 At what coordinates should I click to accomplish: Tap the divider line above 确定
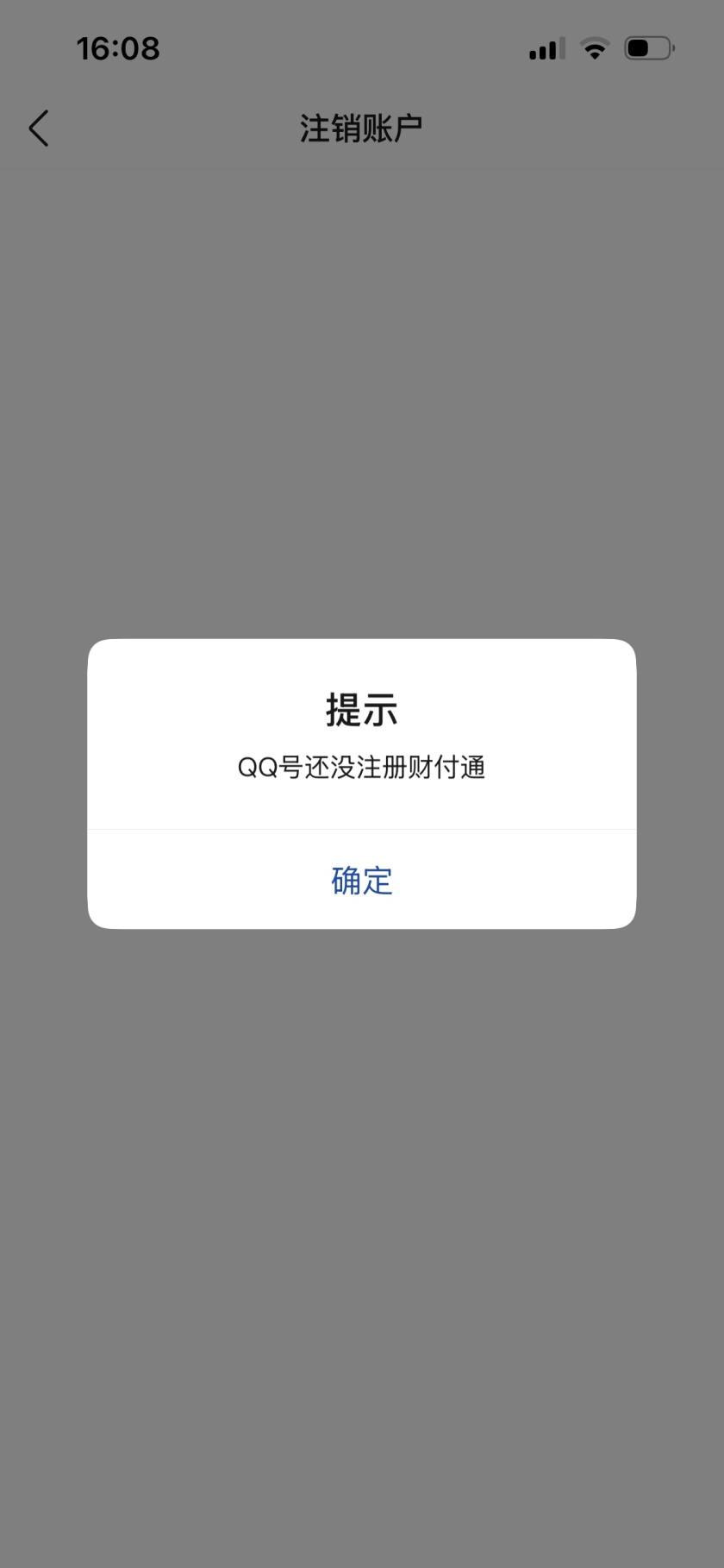[361, 830]
